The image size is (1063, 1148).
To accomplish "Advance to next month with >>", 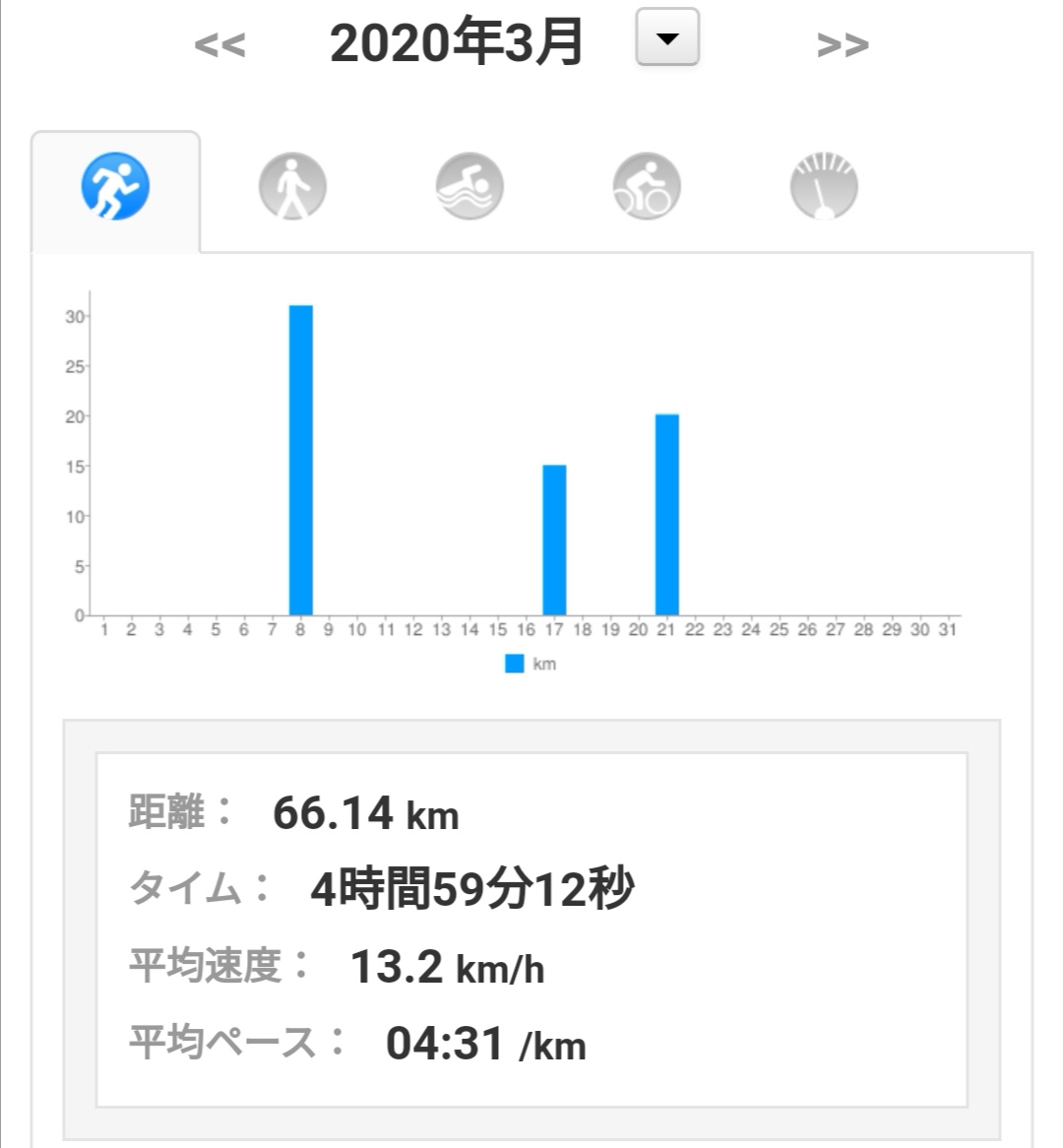I will pyautogui.click(x=842, y=44).
